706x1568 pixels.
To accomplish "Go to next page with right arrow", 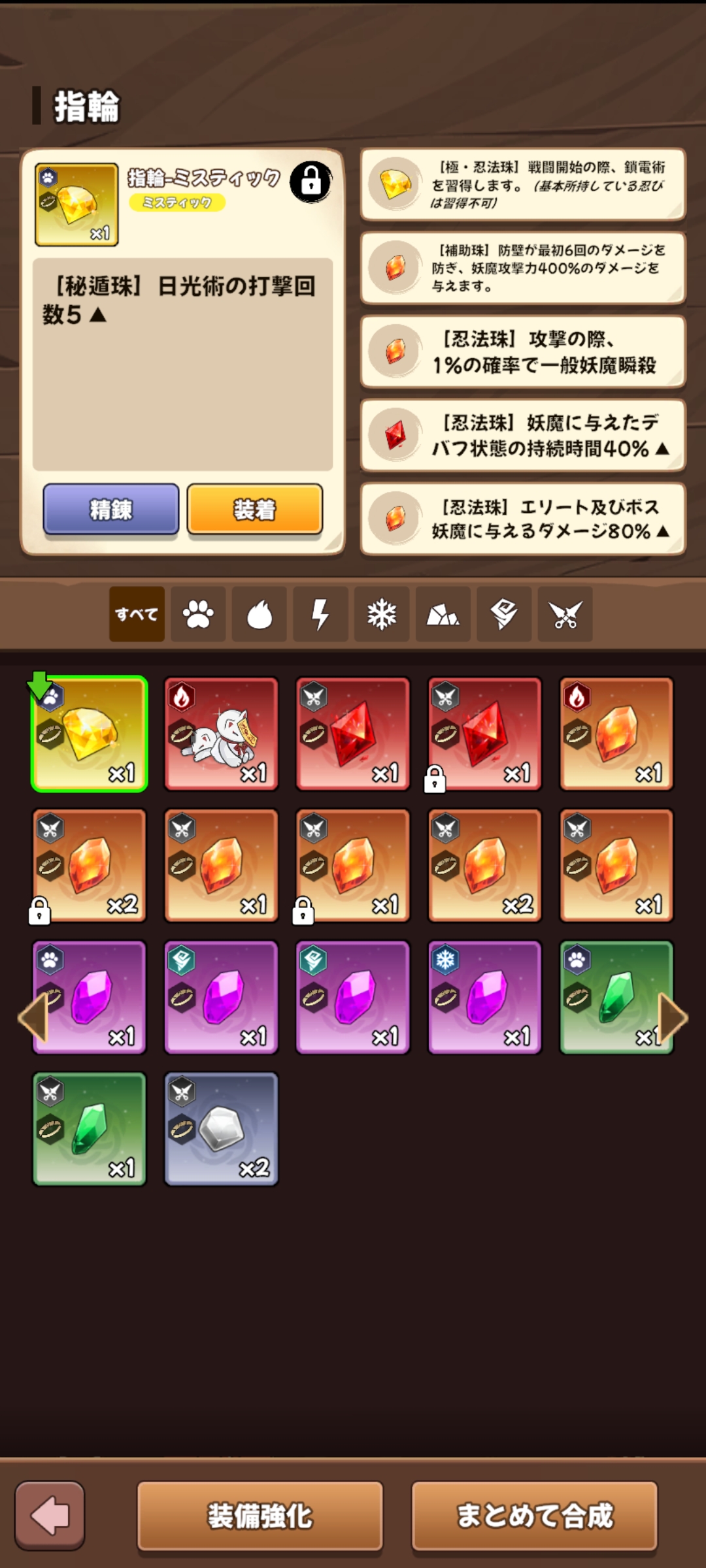I will point(673,1017).
